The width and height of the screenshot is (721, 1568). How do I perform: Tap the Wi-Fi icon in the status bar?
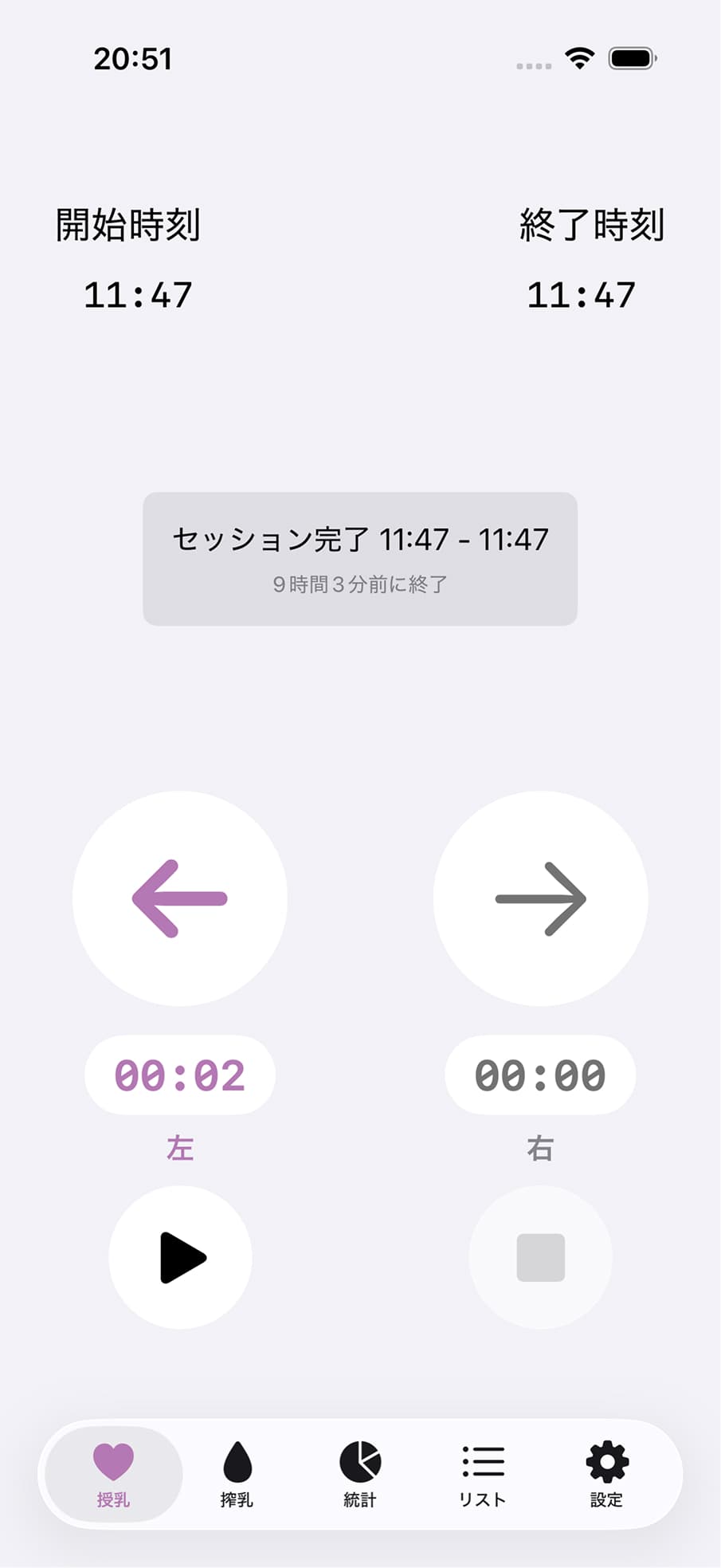[x=579, y=57]
